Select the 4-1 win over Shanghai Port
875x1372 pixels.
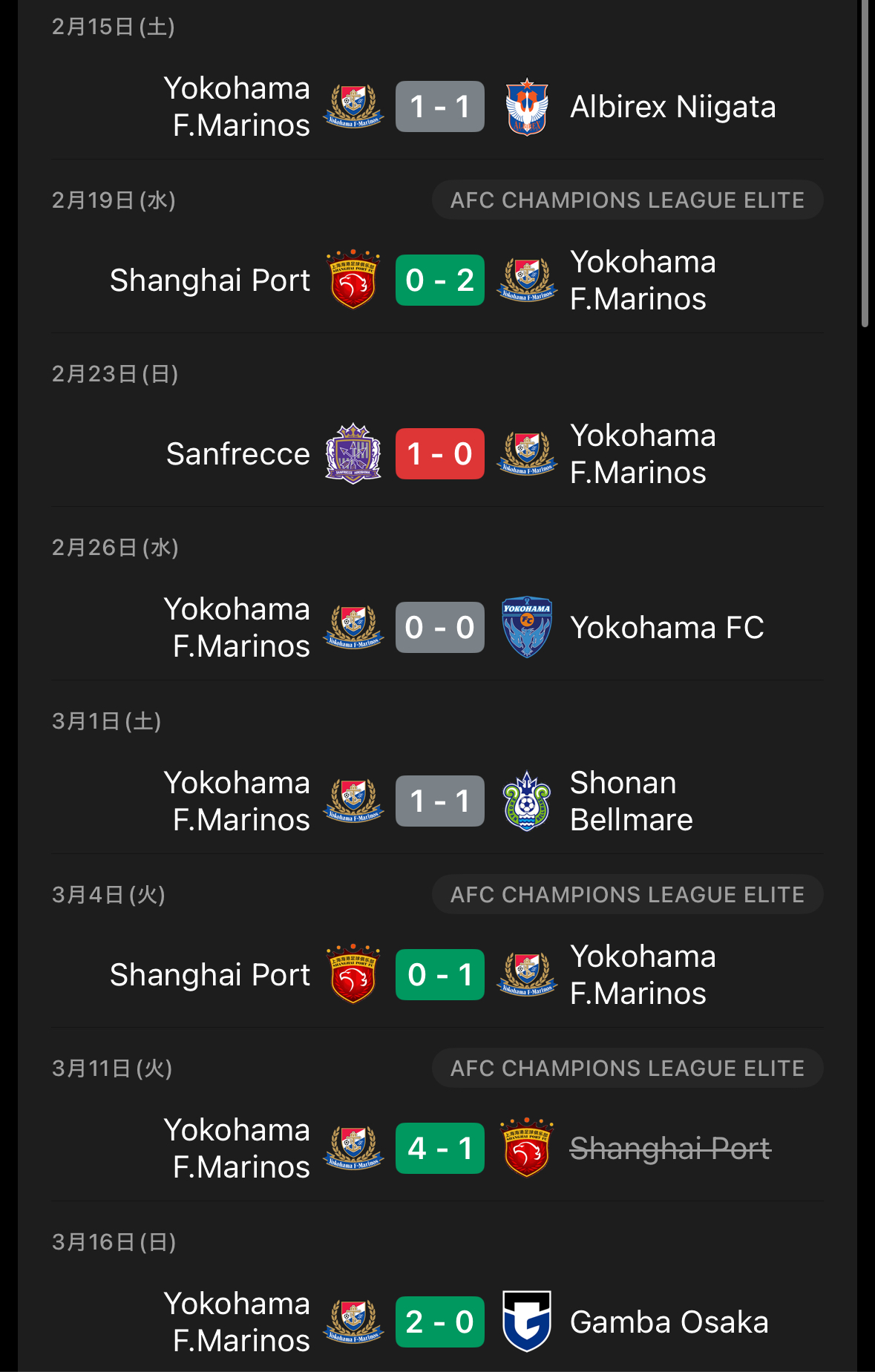click(x=439, y=1149)
